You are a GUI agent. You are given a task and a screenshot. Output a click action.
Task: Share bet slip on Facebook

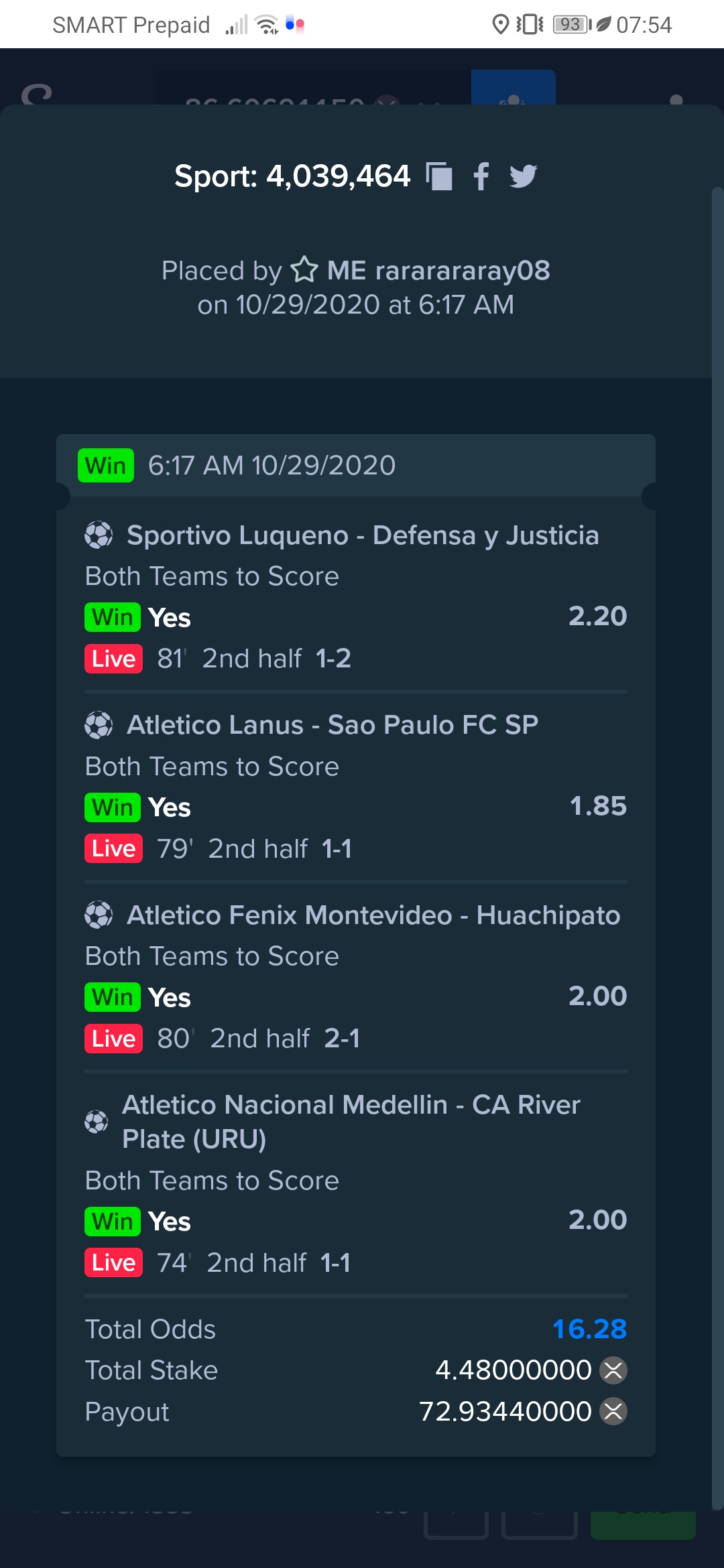(481, 177)
